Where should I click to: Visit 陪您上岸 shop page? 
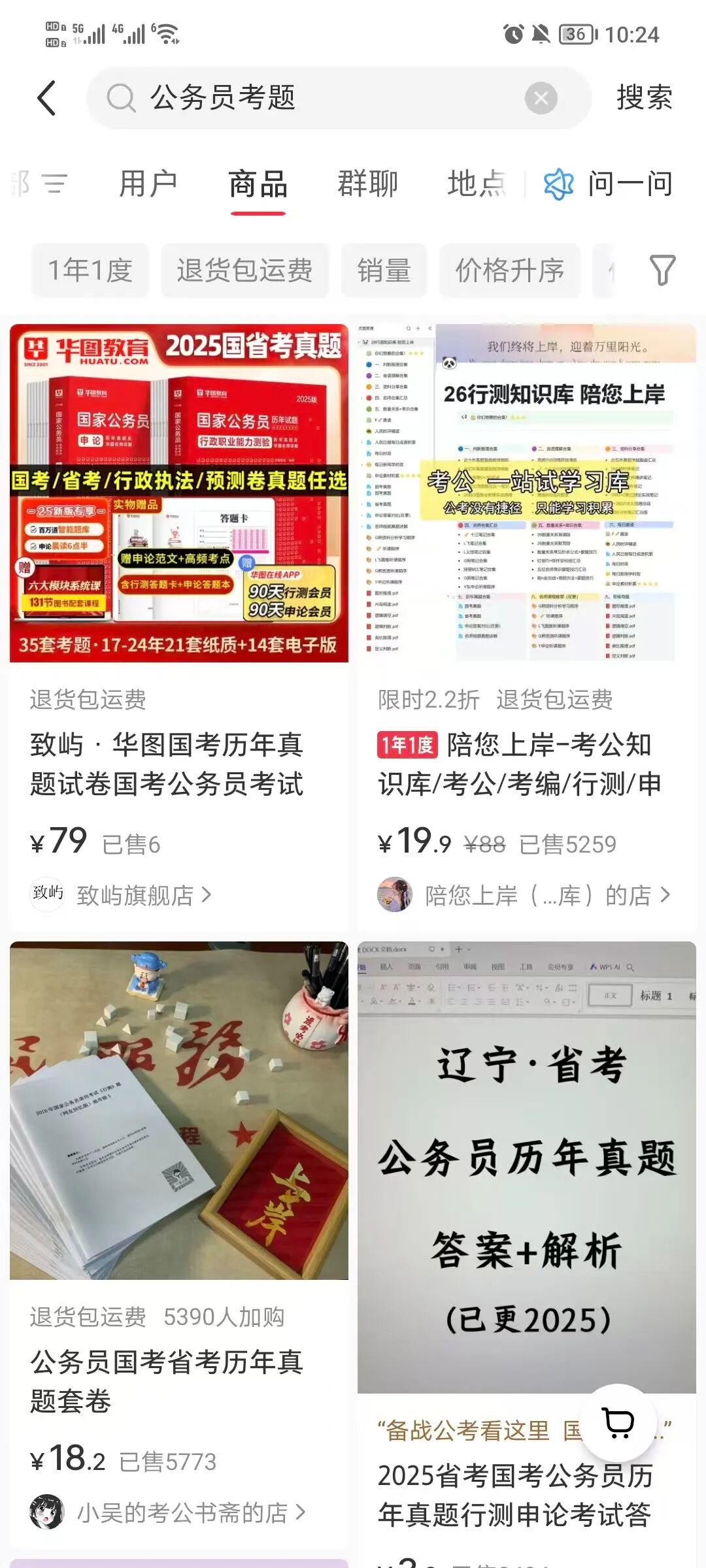click(x=537, y=895)
